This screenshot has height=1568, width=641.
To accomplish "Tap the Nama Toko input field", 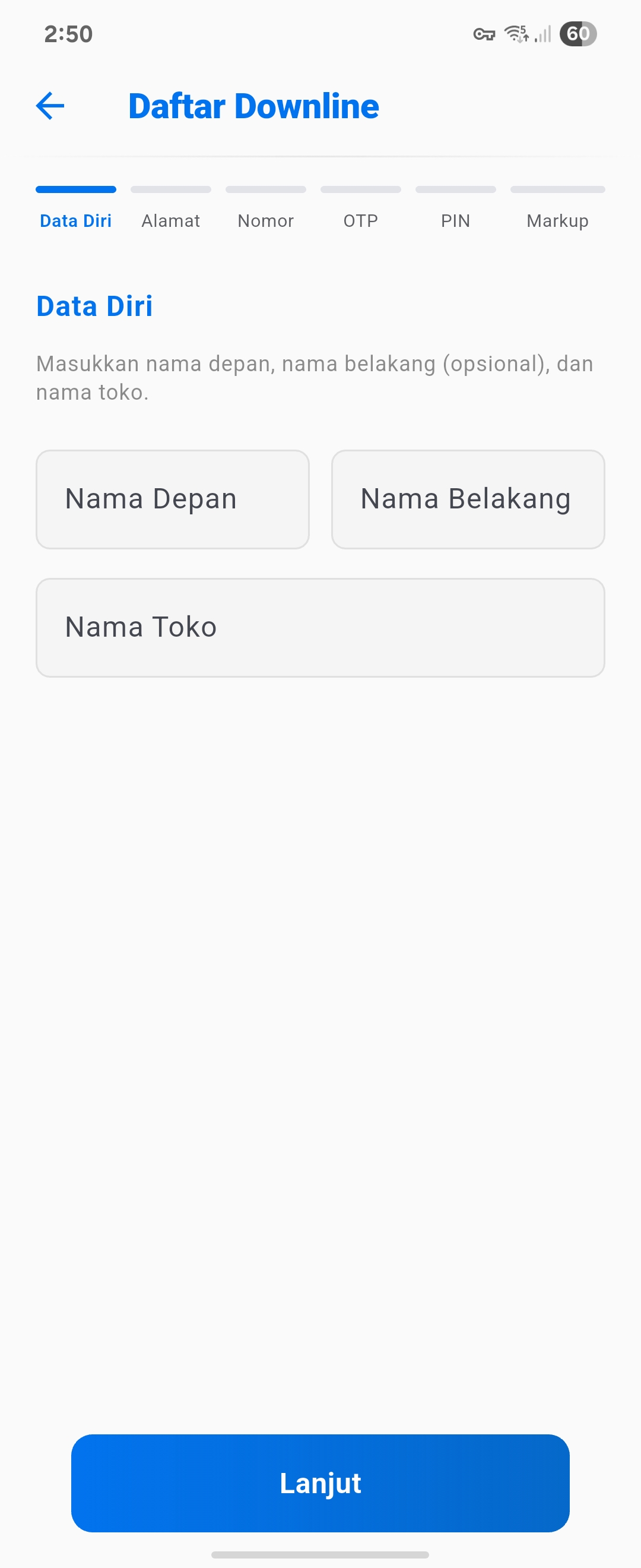I will click(x=320, y=627).
